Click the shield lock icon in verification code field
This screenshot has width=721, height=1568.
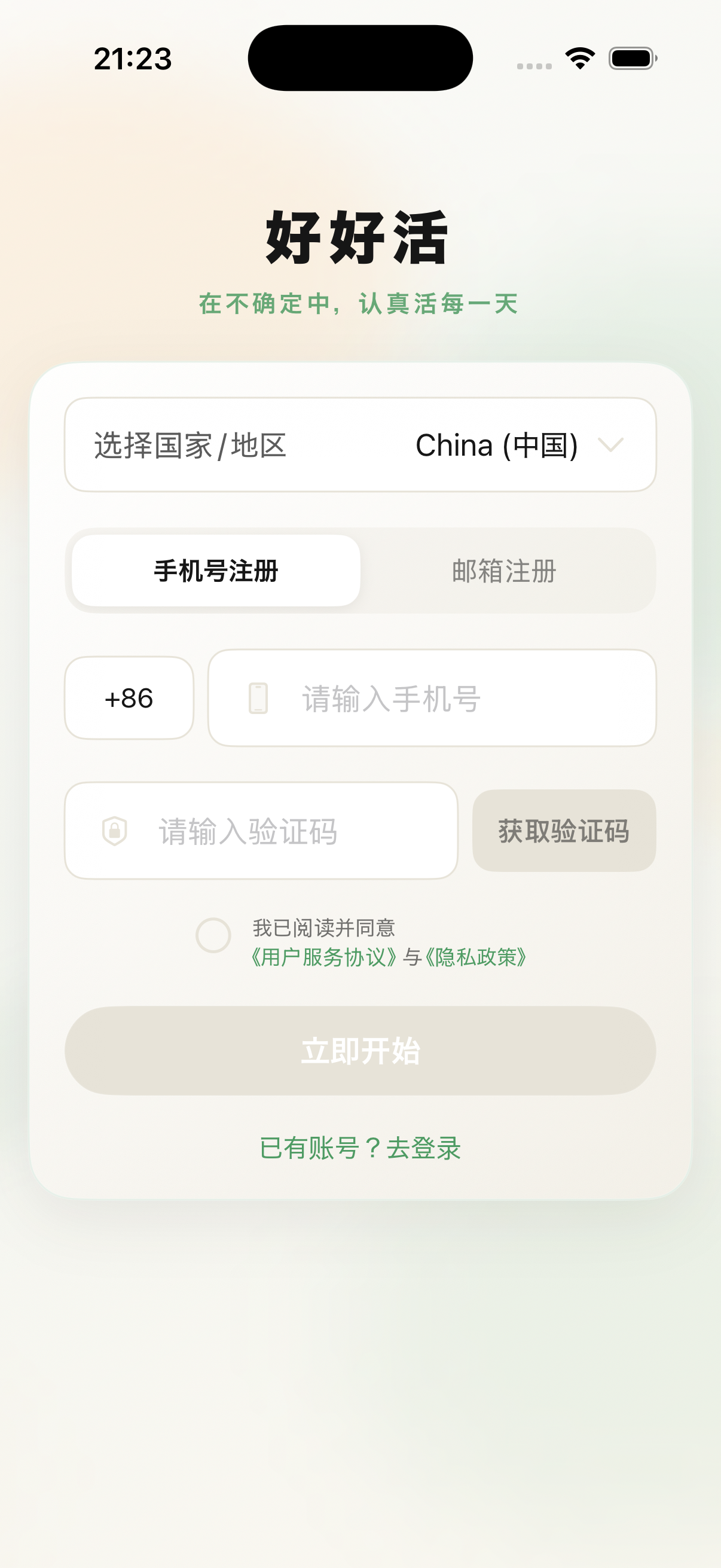115,829
